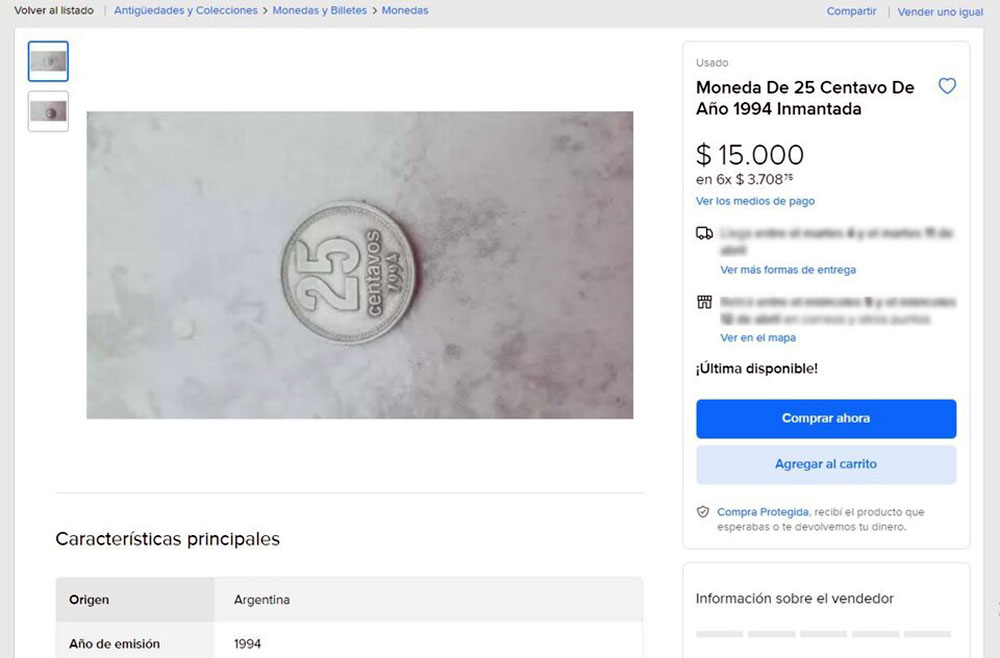View Ver más formas de entrega
The height and width of the screenshot is (658, 1000).
pyautogui.click(x=787, y=270)
